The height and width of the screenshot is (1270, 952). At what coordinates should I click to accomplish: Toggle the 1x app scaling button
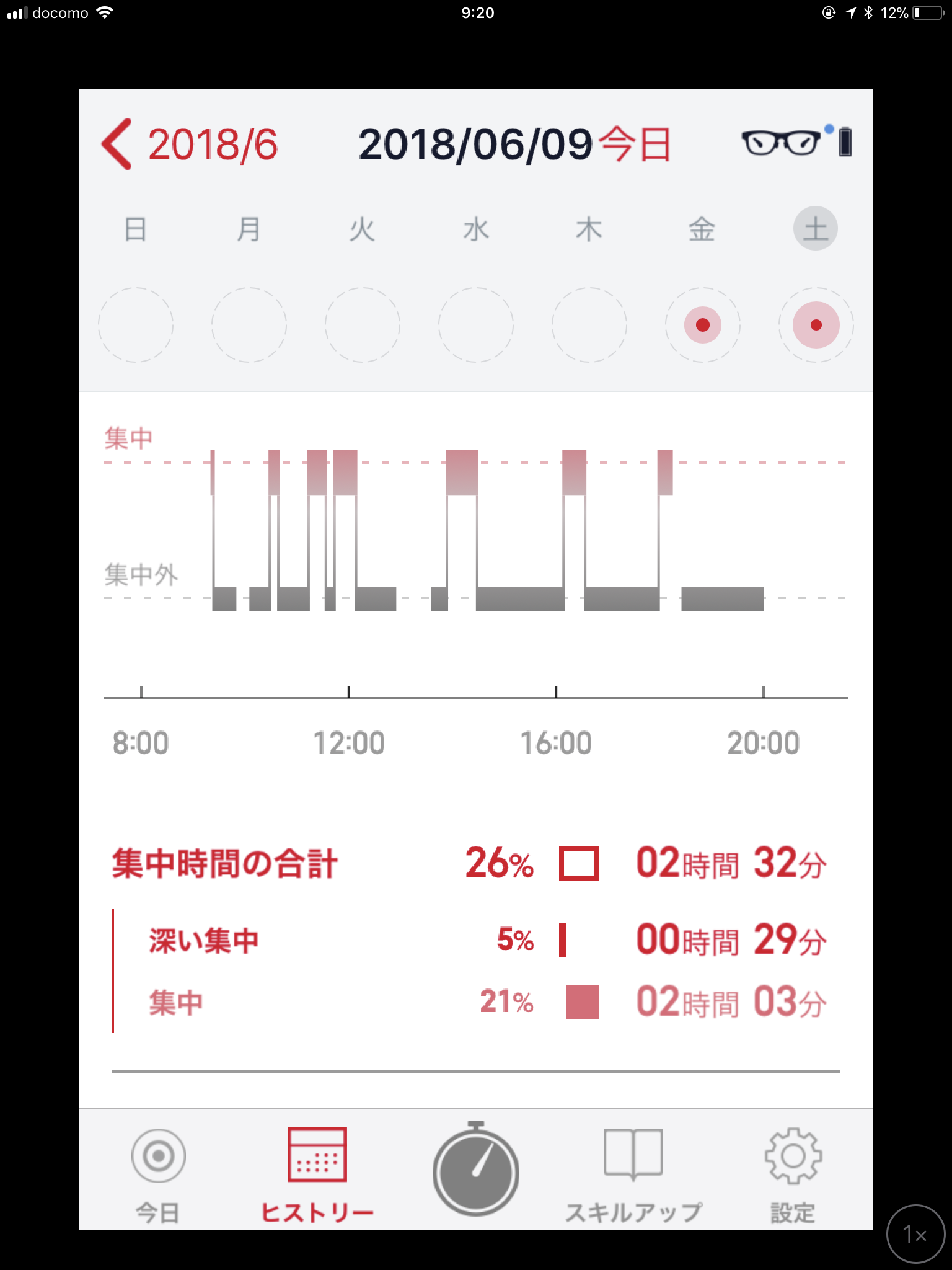click(x=915, y=1234)
